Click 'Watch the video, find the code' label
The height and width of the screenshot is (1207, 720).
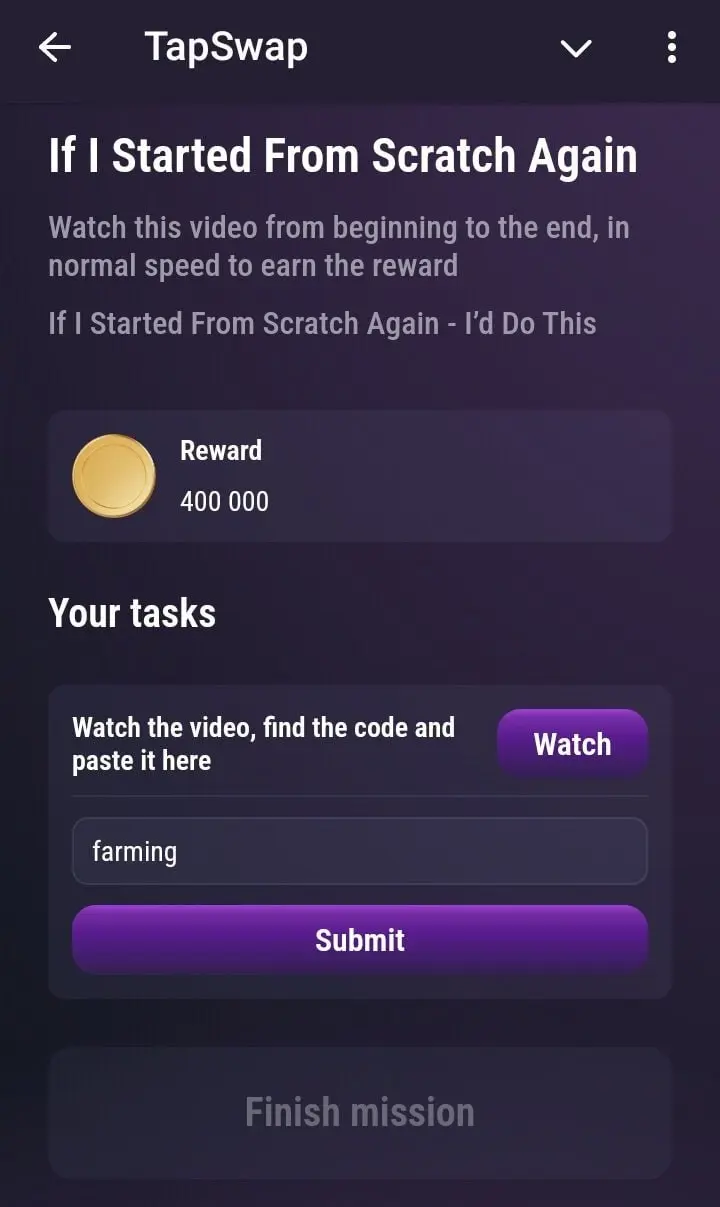click(262, 744)
